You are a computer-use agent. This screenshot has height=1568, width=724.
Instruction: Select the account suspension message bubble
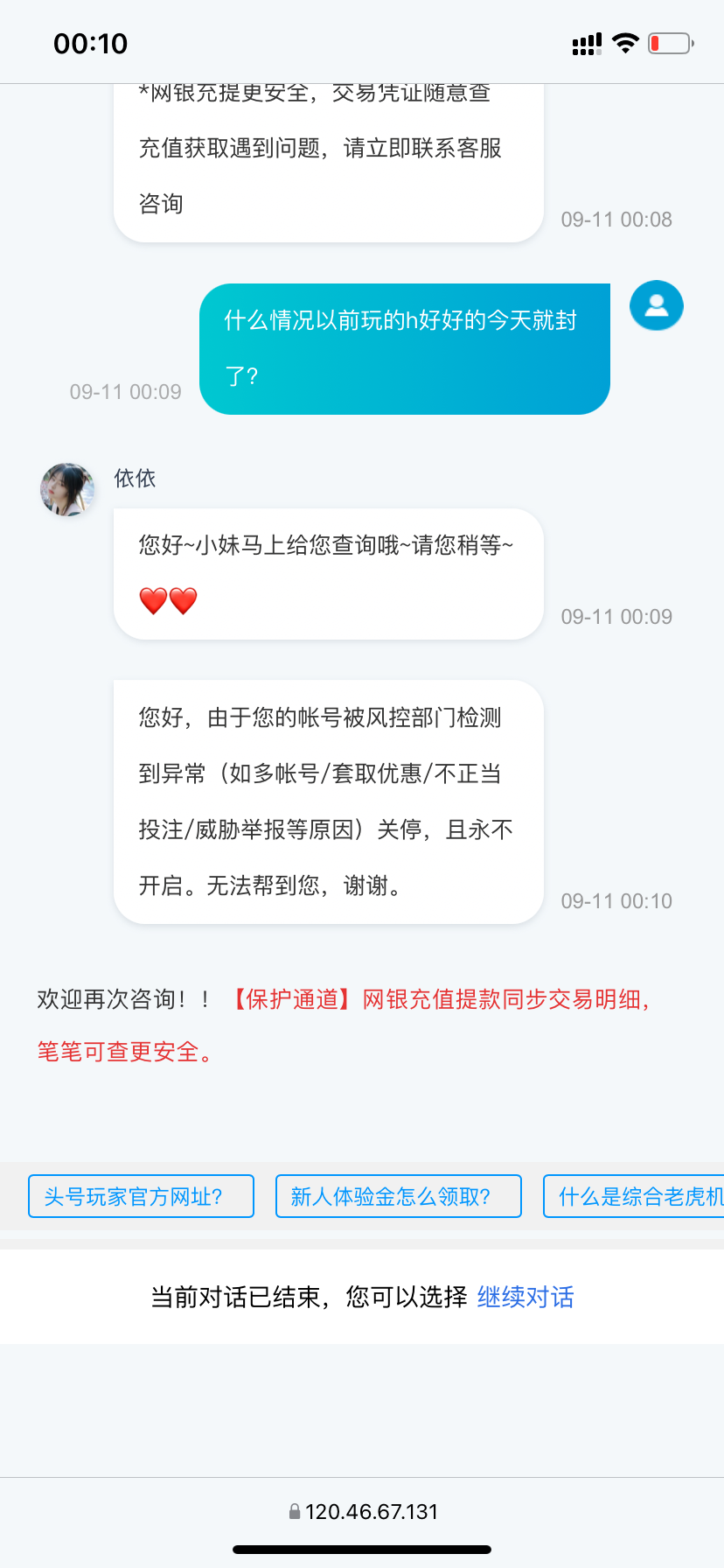tap(327, 801)
